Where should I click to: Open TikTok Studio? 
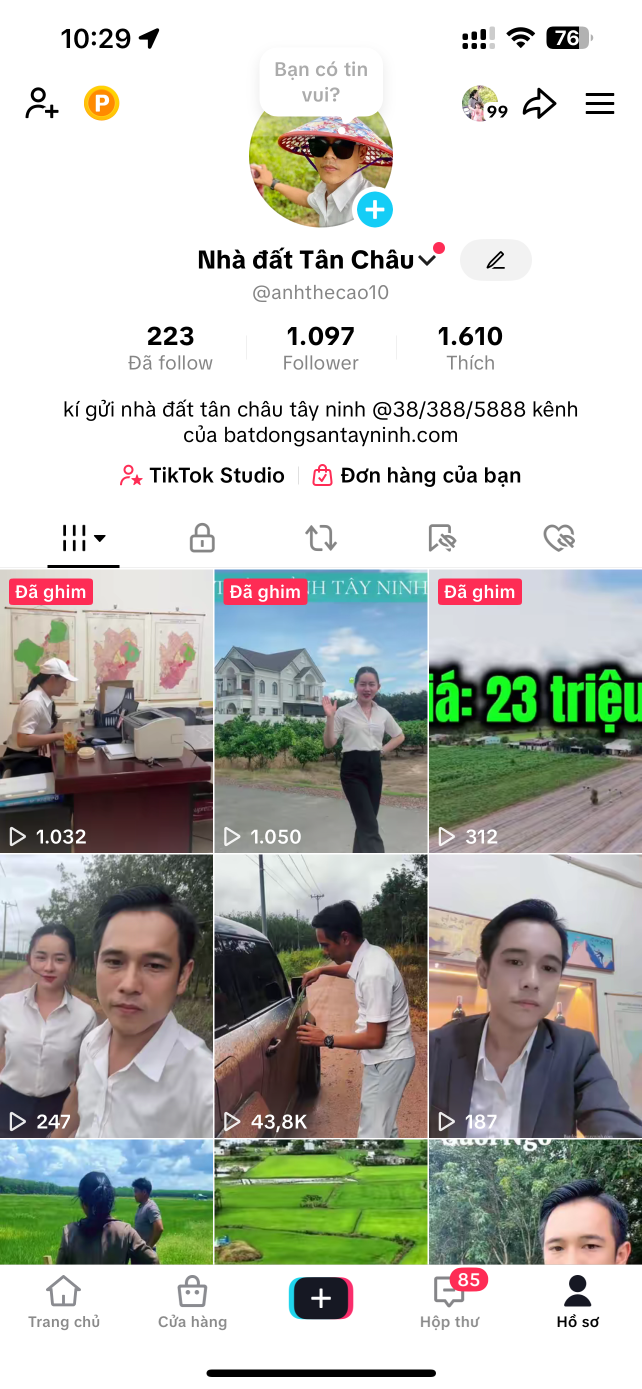pyautogui.click(x=203, y=476)
